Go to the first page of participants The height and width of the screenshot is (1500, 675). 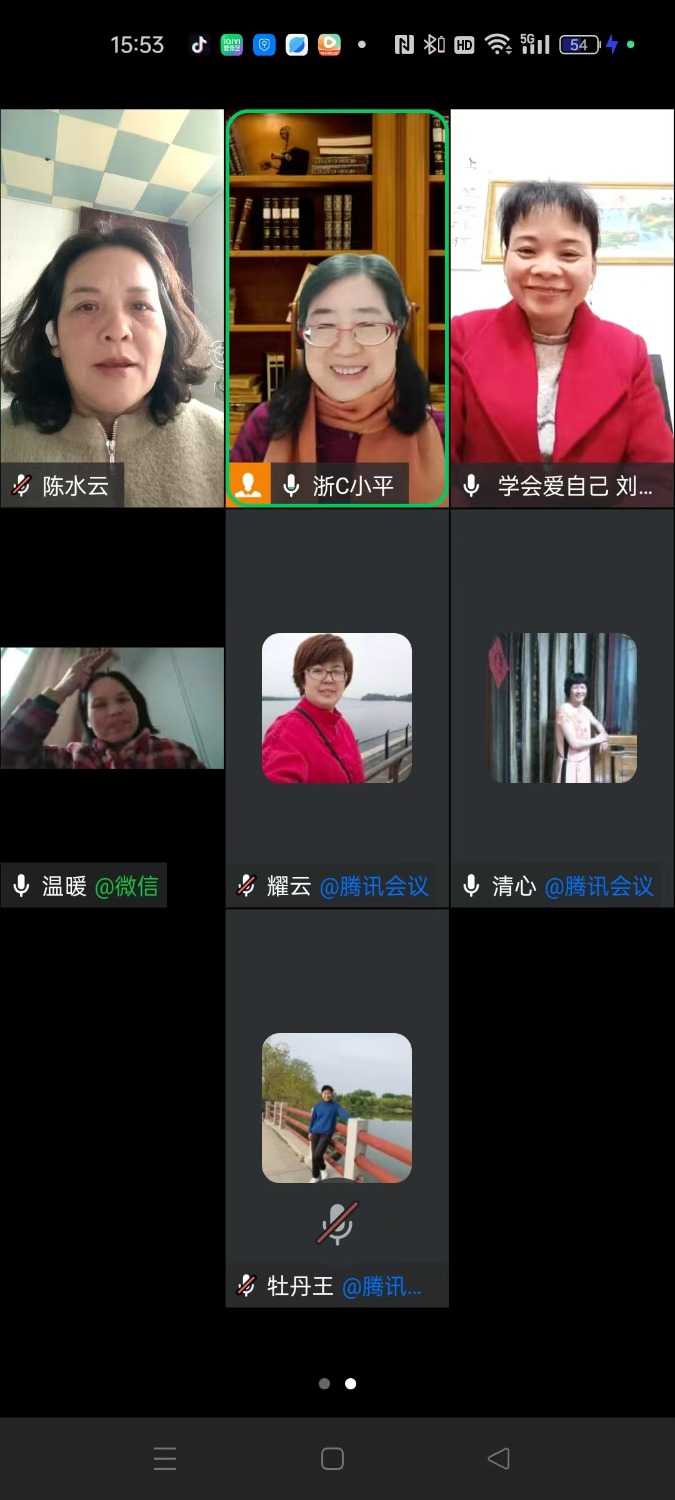(x=324, y=1384)
